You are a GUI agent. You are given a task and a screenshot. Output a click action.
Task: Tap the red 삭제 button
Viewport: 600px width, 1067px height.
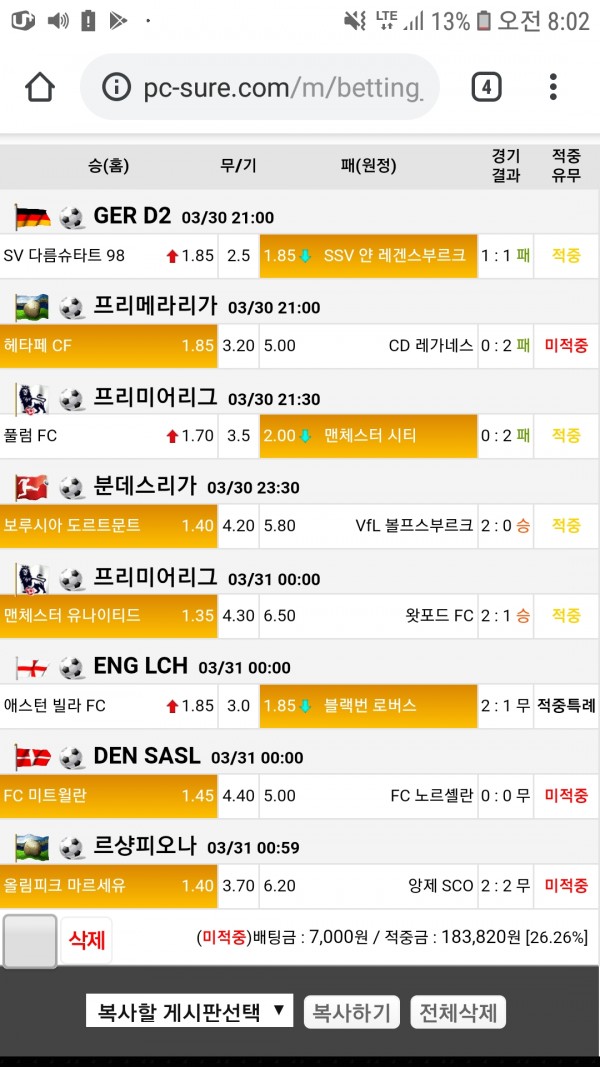pyautogui.click(x=86, y=940)
